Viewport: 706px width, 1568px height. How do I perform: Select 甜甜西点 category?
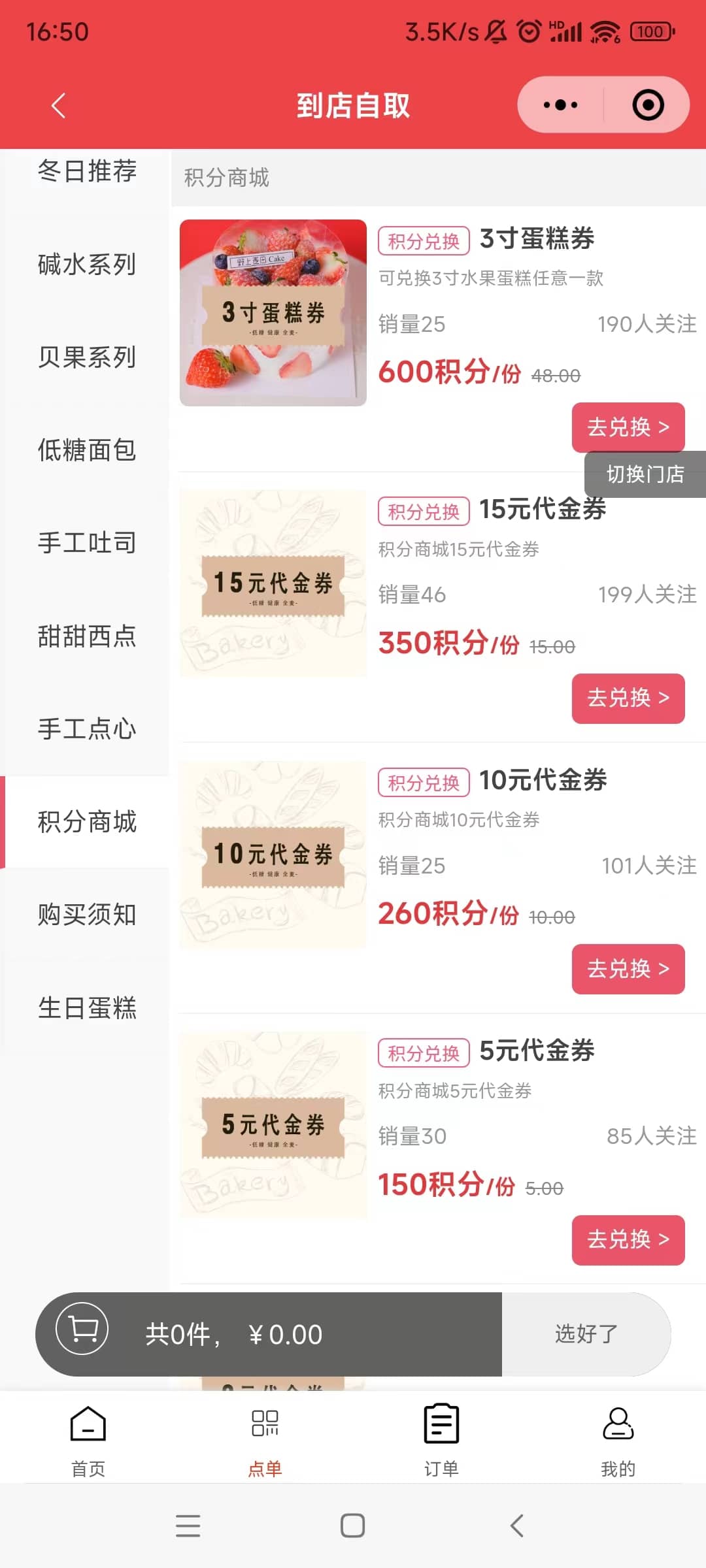87,636
